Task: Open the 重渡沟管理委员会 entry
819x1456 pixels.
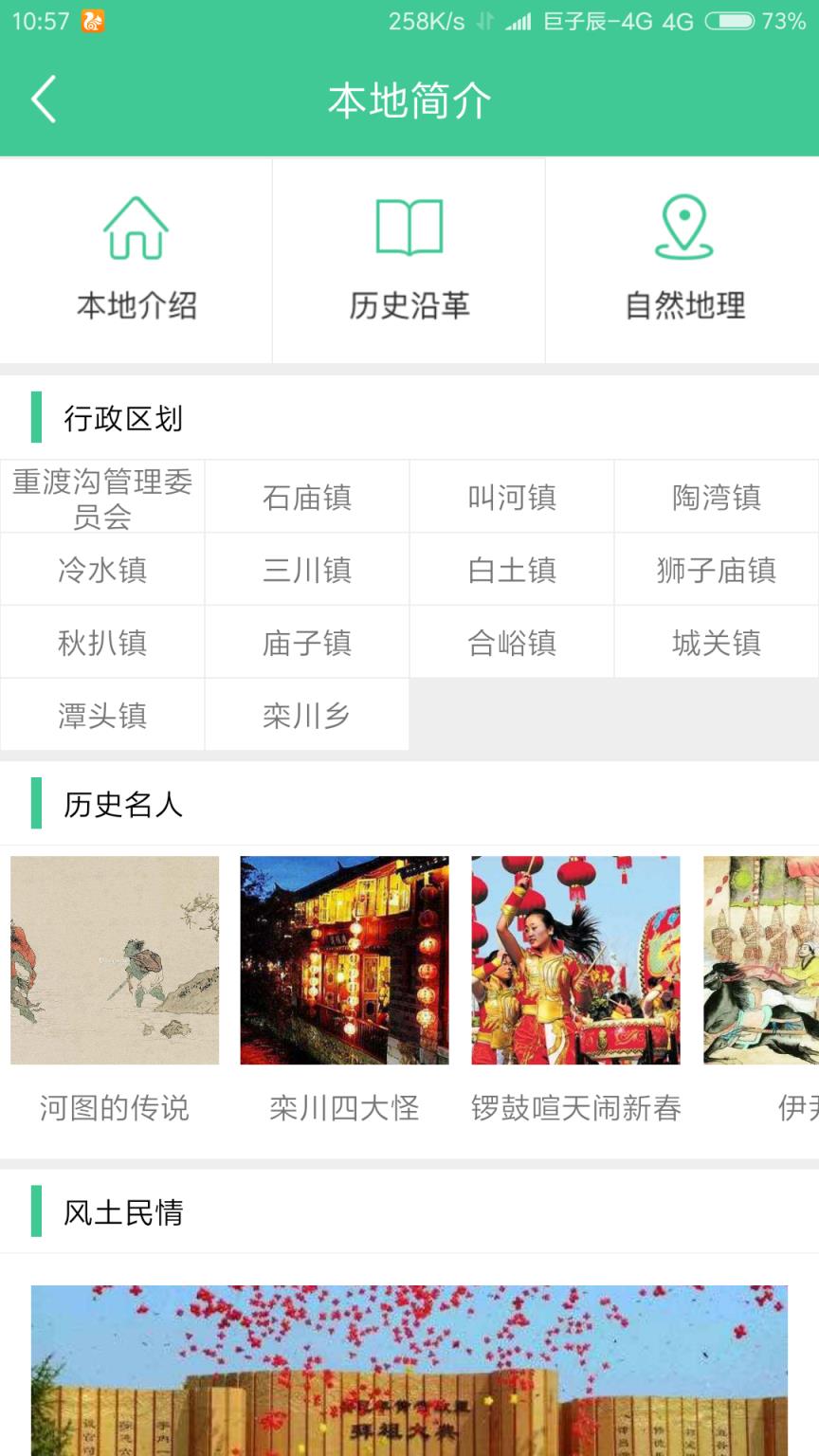Action: (x=101, y=496)
